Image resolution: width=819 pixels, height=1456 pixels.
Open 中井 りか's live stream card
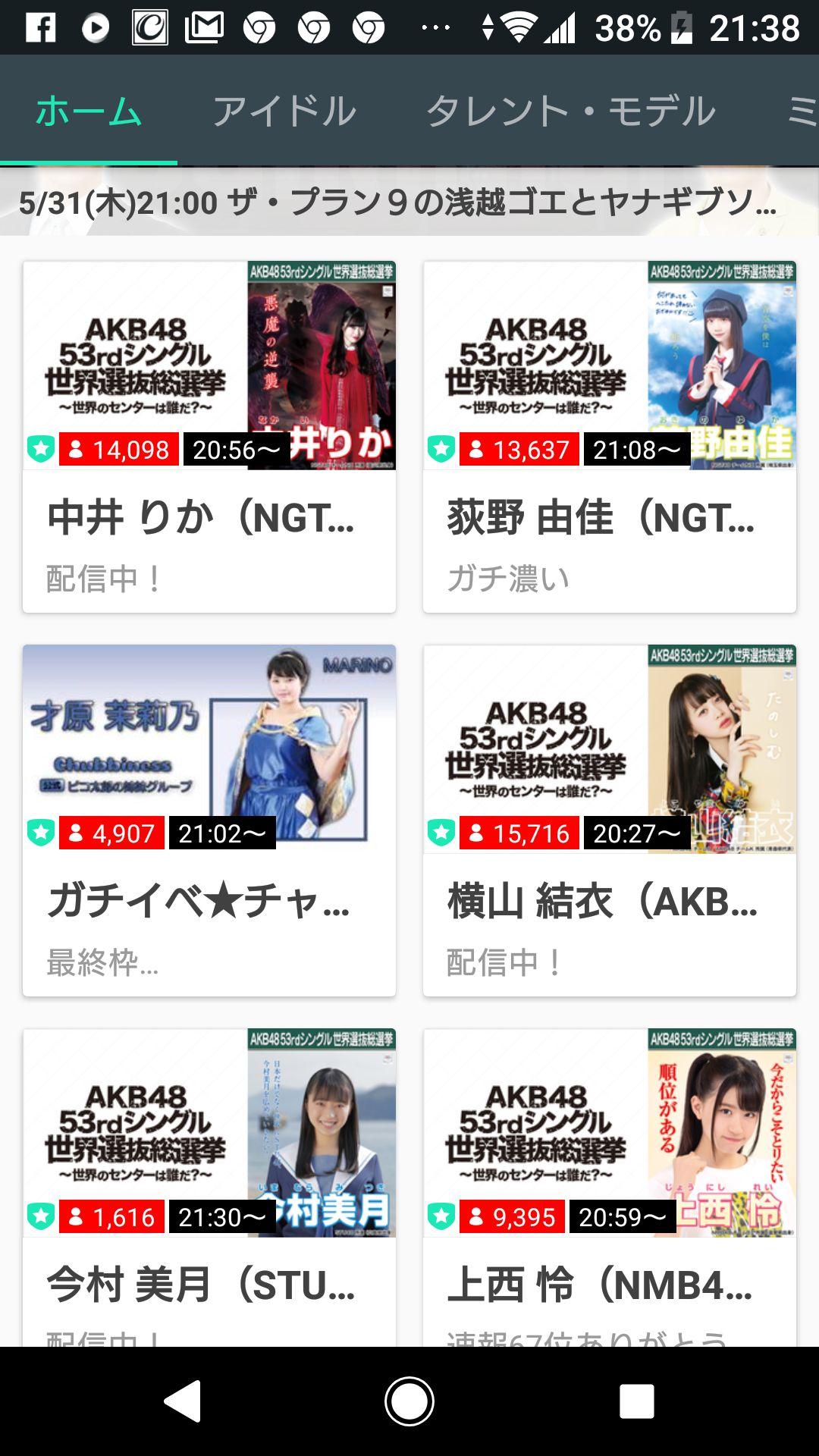[209, 437]
